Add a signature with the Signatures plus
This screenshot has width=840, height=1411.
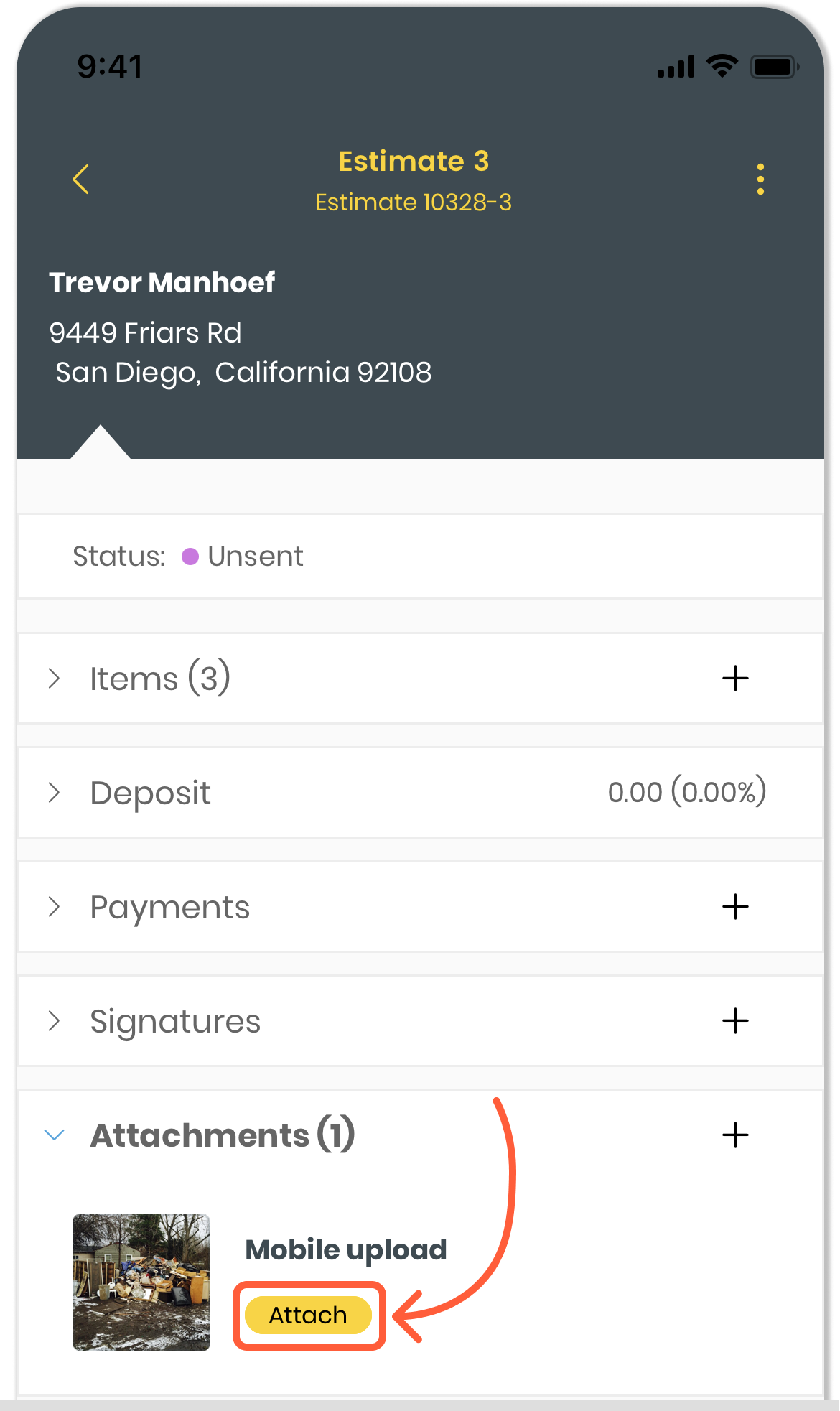point(735,1021)
